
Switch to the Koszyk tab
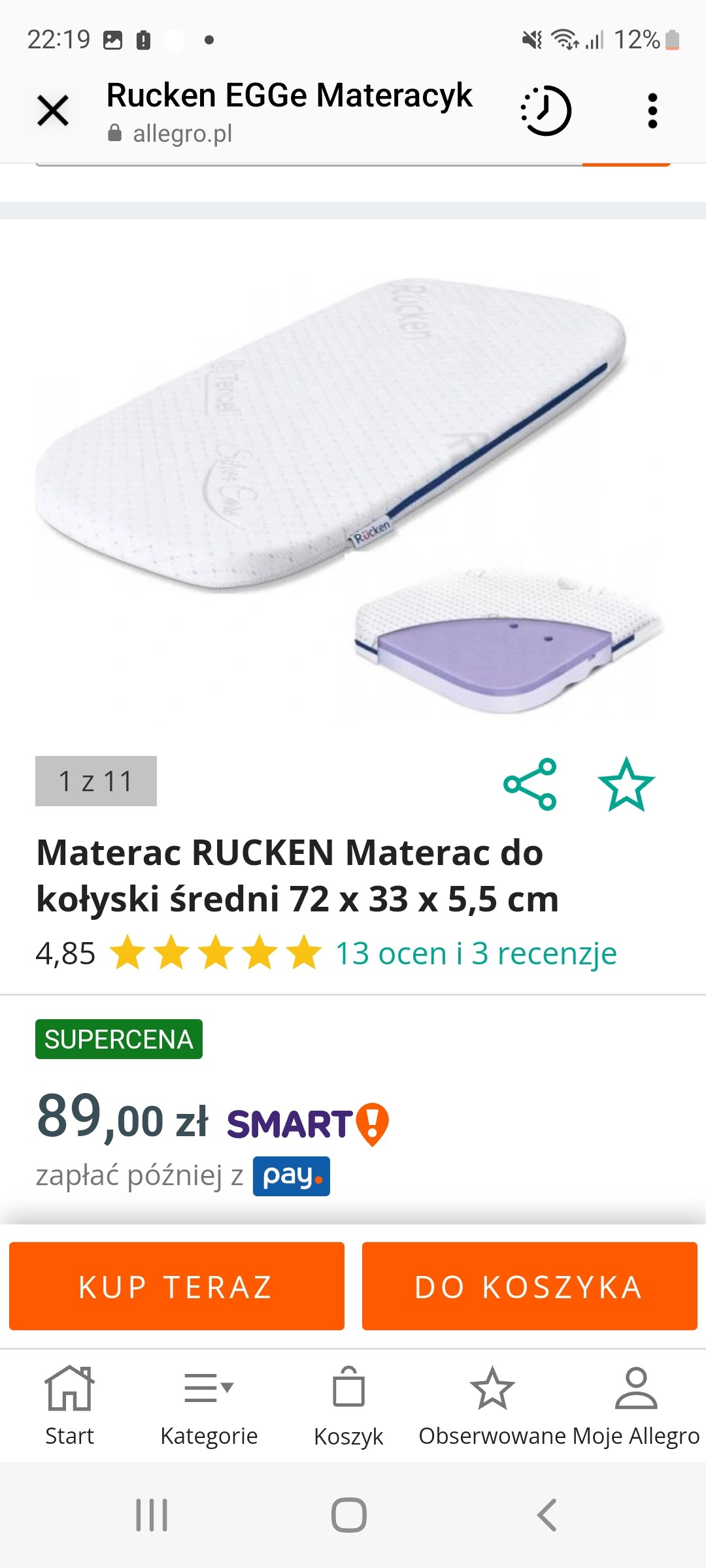(x=348, y=1405)
